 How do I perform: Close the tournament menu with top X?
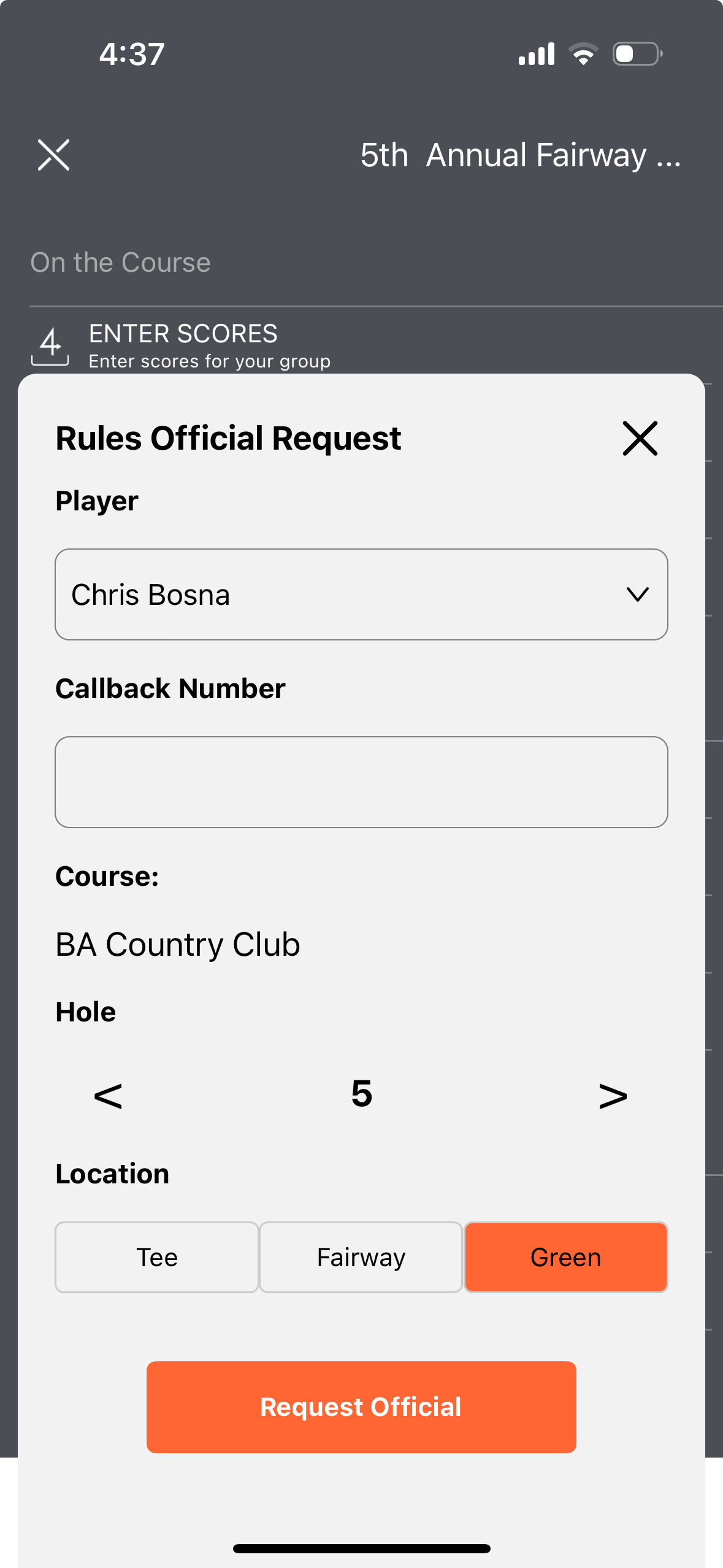(x=53, y=155)
